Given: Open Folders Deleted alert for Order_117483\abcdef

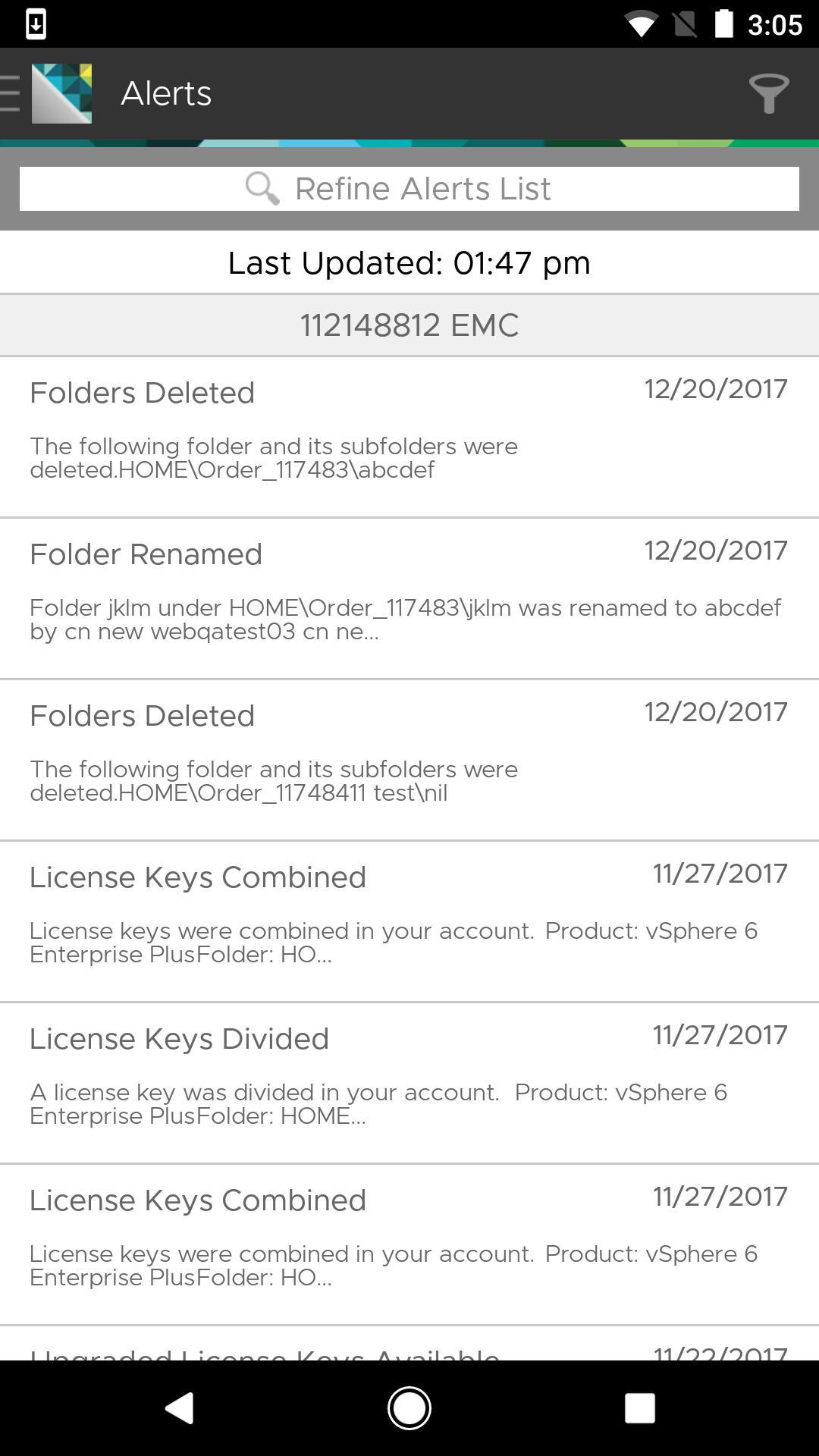Looking at the screenshot, I should pyautogui.click(x=409, y=437).
